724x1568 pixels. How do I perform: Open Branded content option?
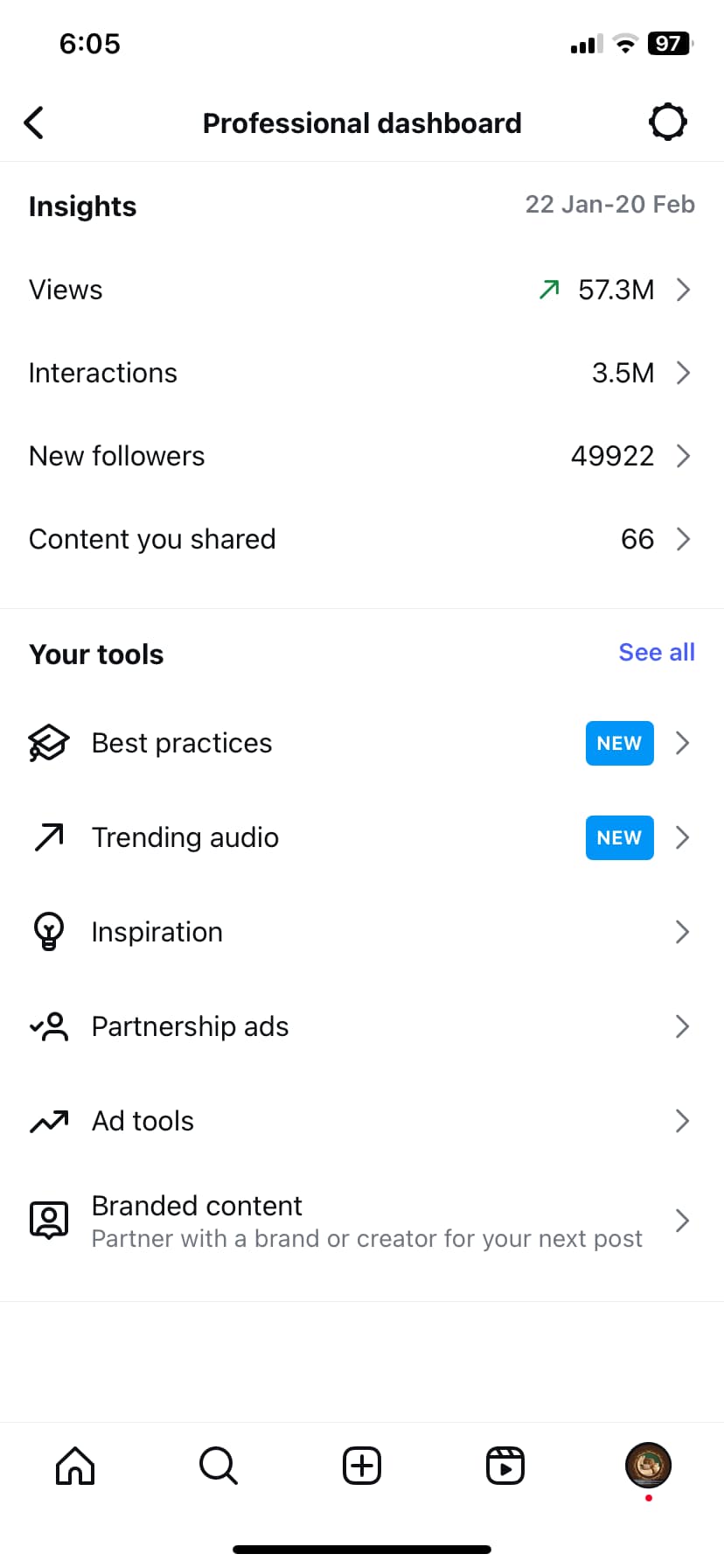[x=362, y=1221]
